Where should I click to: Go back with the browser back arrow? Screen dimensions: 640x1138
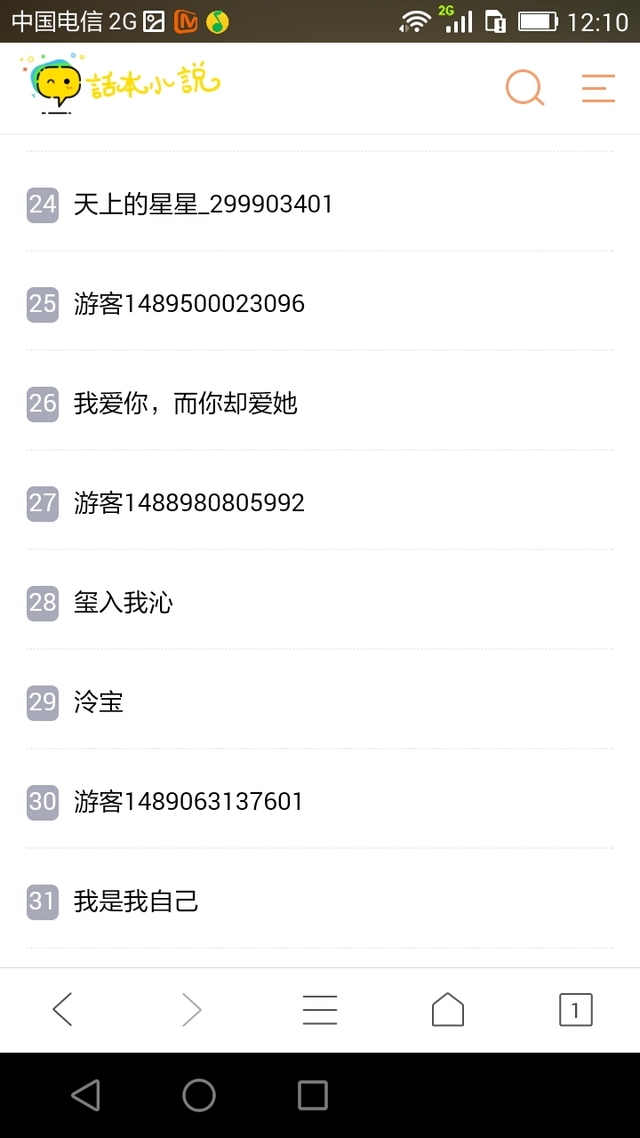pos(63,1010)
